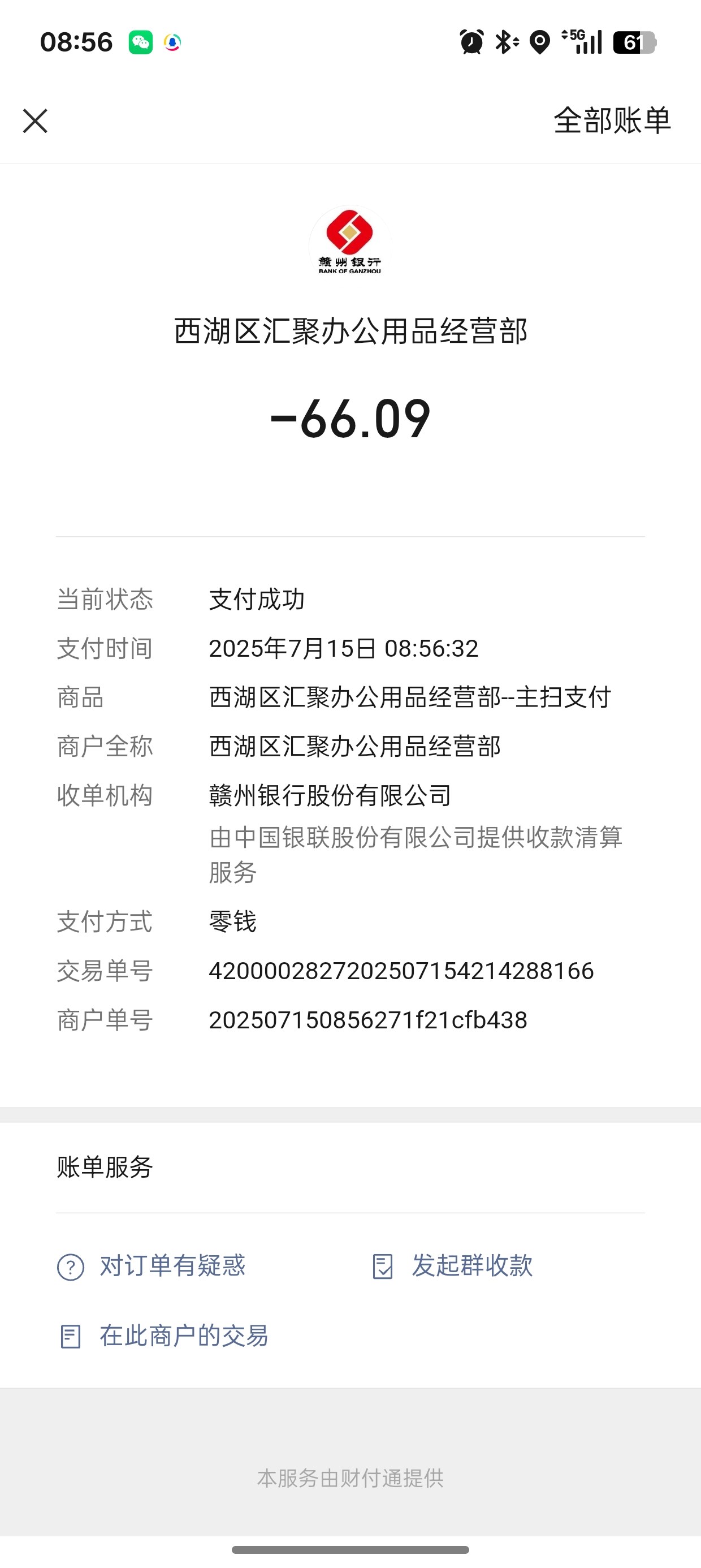Open 全部账单 to view all bills
The width and height of the screenshot is (701, 1568).
pos(612,120)
